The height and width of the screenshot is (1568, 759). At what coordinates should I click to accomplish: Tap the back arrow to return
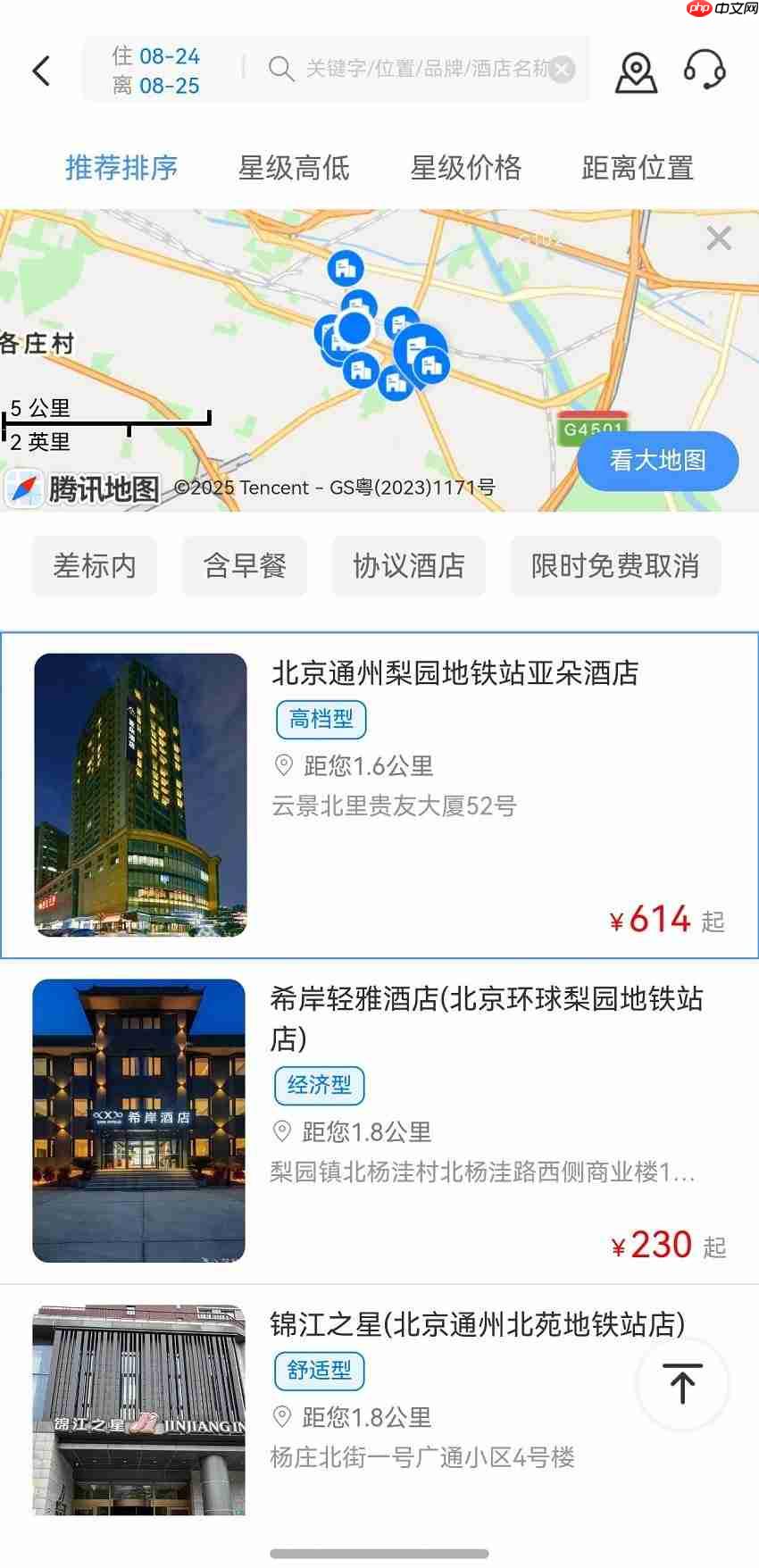[40, 71]
